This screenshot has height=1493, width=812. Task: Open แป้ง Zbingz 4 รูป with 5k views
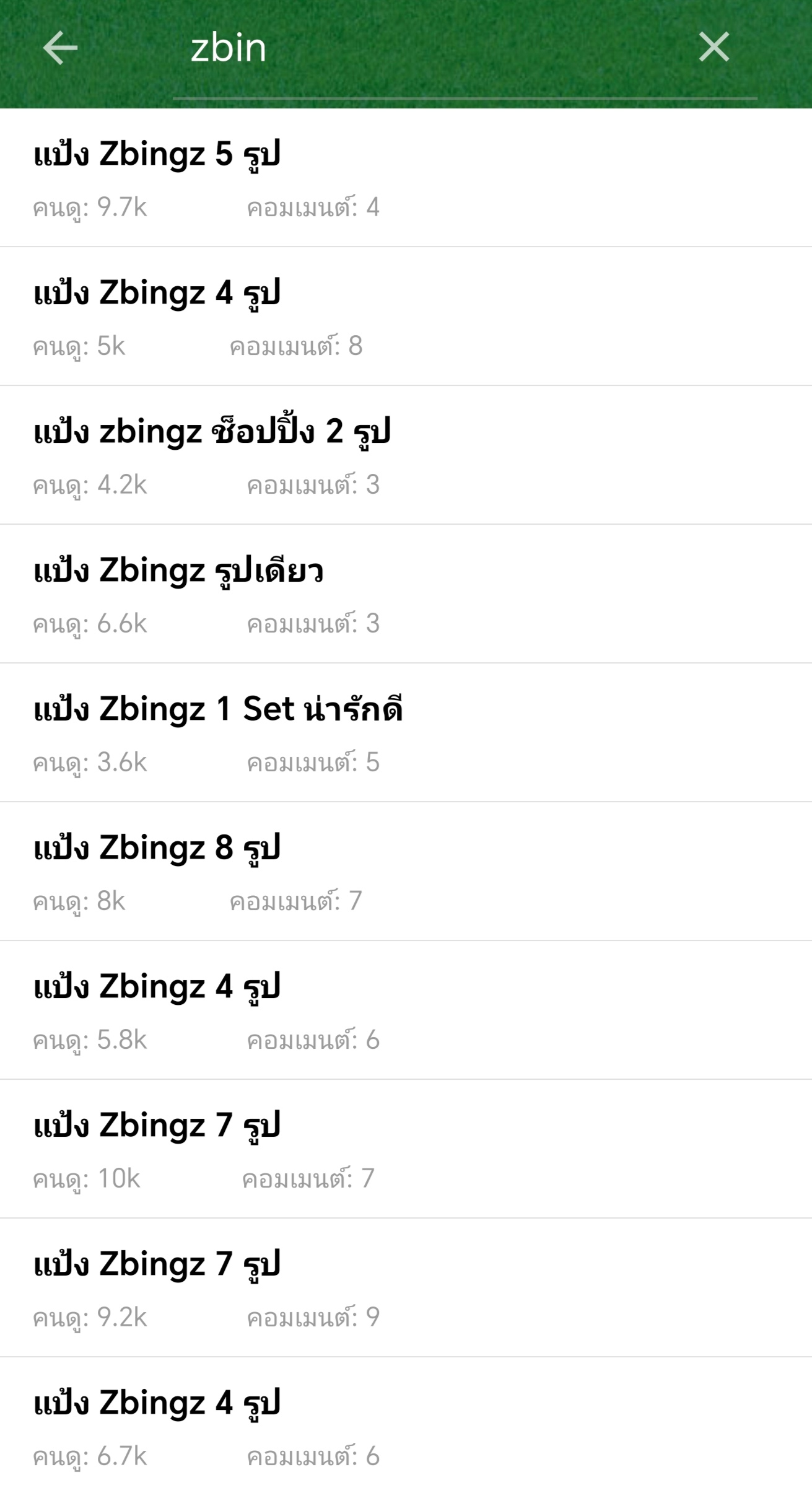click(x=406, y=317)
